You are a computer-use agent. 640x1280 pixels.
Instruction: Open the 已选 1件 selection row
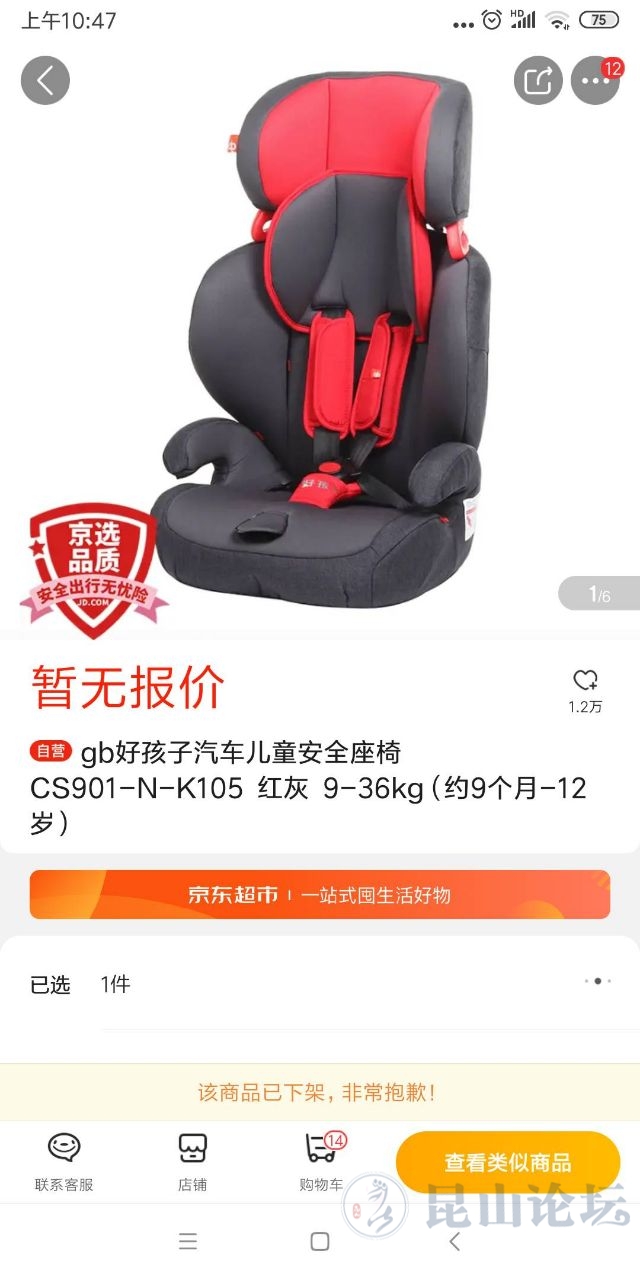coord(320,985)
